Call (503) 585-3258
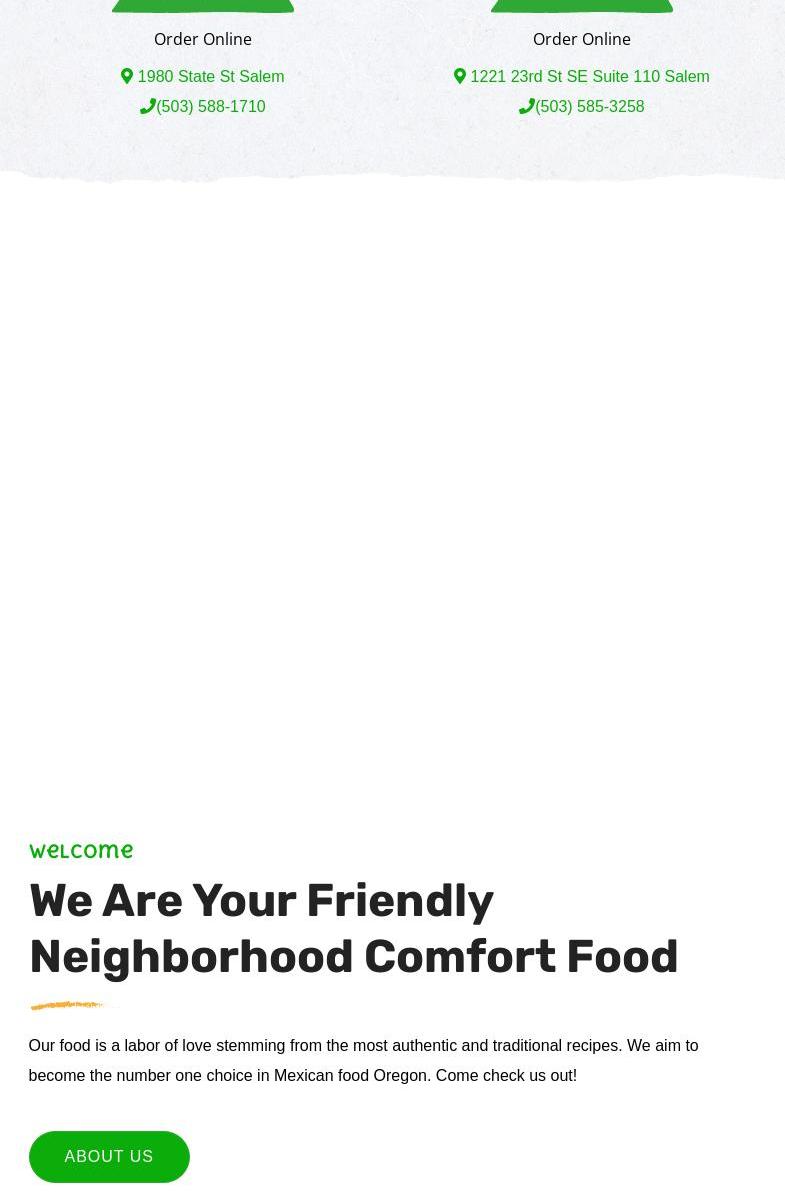The height and width of the screenshot is (1199, 785). [589, 107]
